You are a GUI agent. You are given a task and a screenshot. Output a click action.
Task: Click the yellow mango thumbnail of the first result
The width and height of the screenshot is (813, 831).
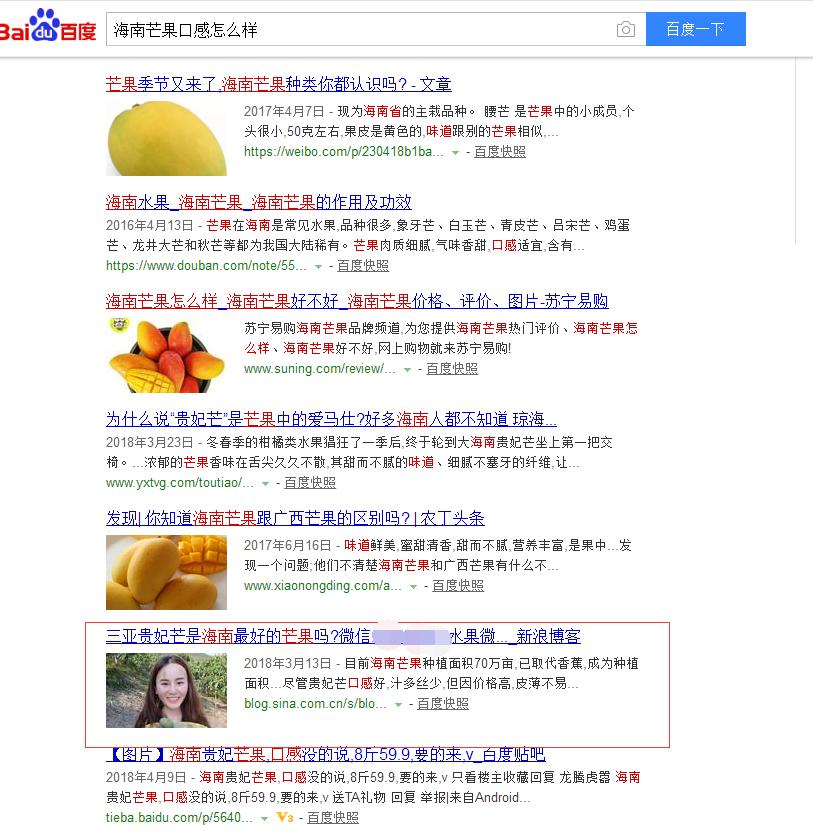tap(166, 138)
